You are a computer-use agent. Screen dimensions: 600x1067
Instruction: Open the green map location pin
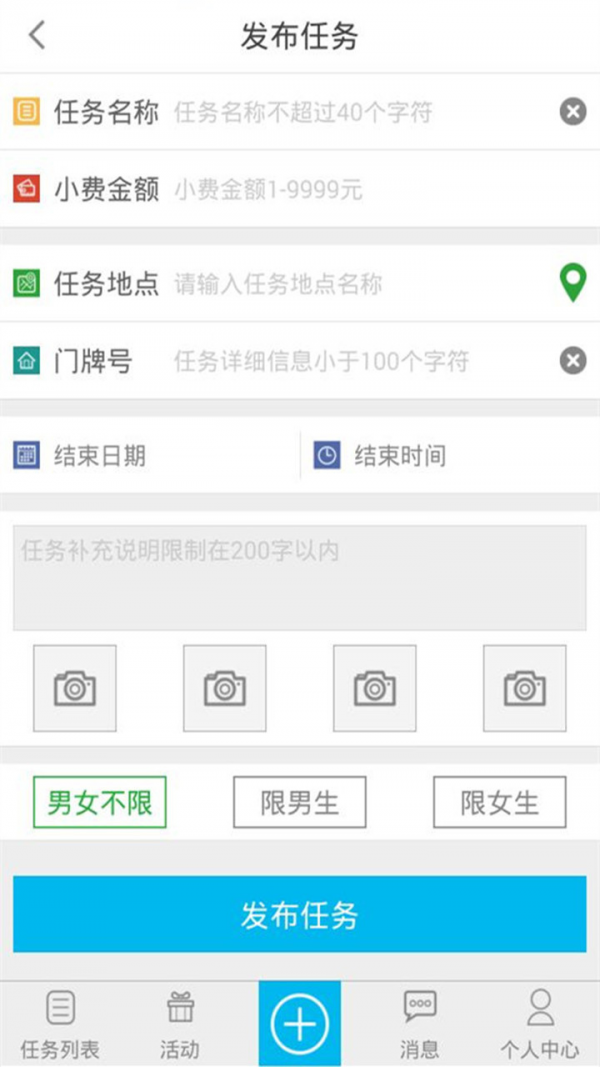pyautogui.click(x=572, y=284)
